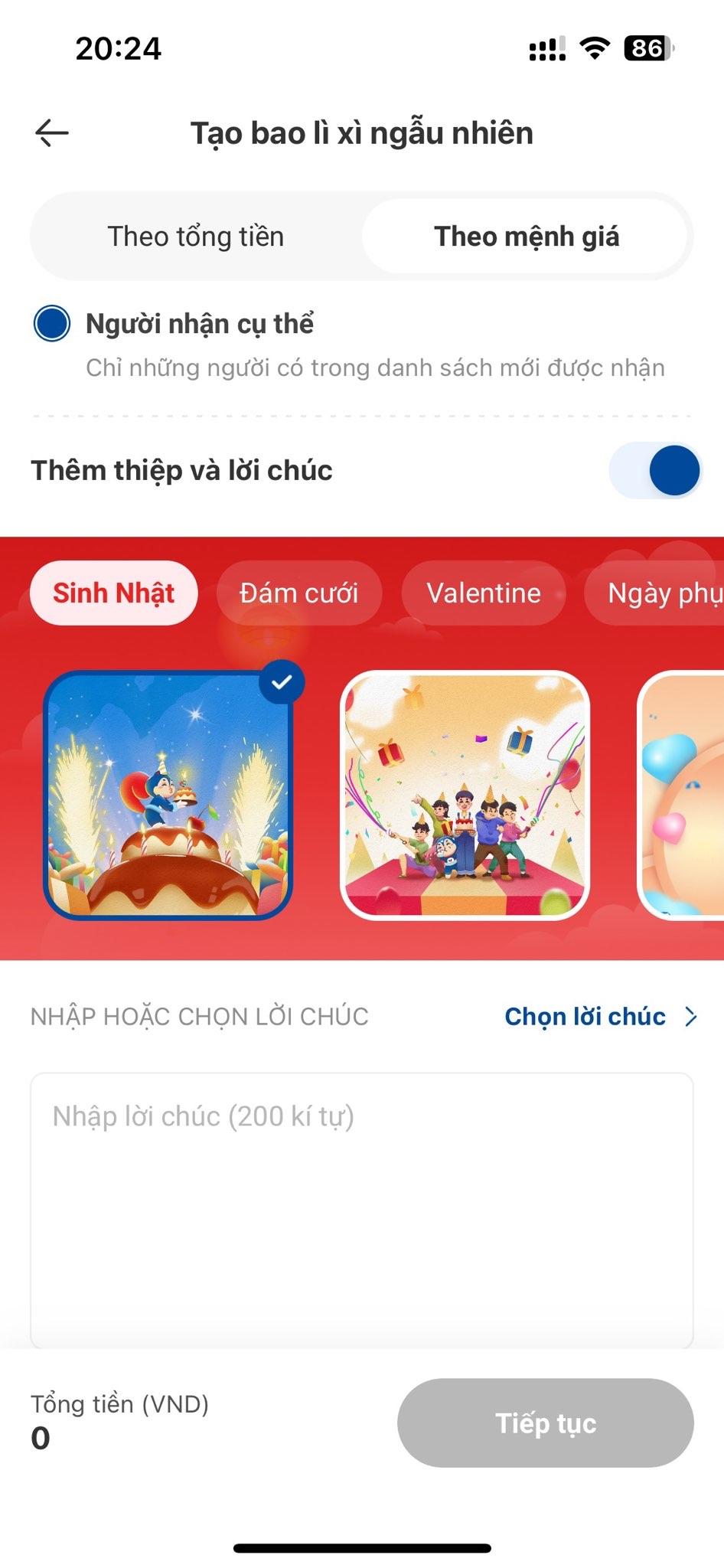Disable Thêm thiệp và lời chúc switch
This screenshot has height=1568, width=724.
[655, 470]
